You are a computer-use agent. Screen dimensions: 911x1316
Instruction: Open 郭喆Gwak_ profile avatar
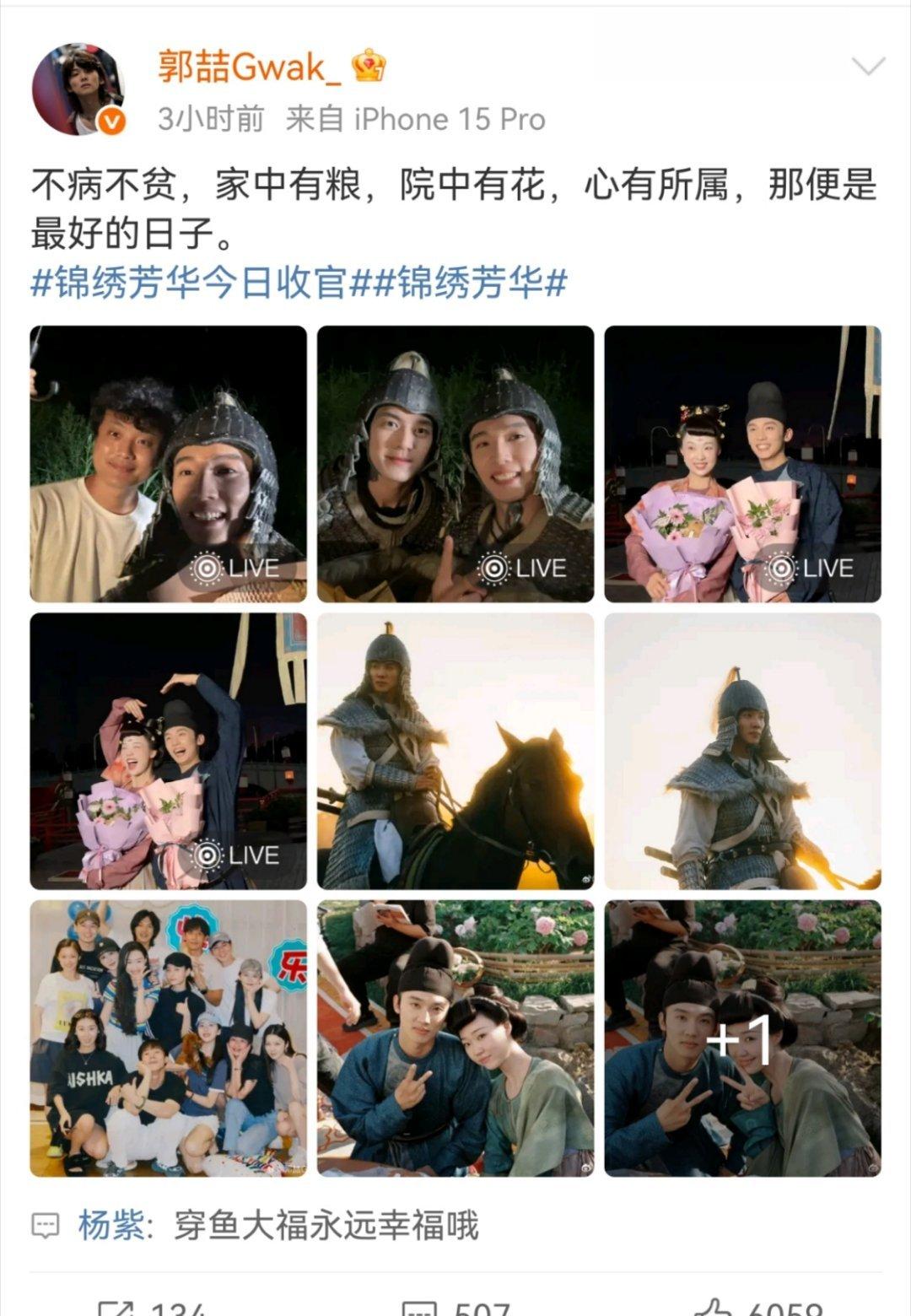click(78, 89)
